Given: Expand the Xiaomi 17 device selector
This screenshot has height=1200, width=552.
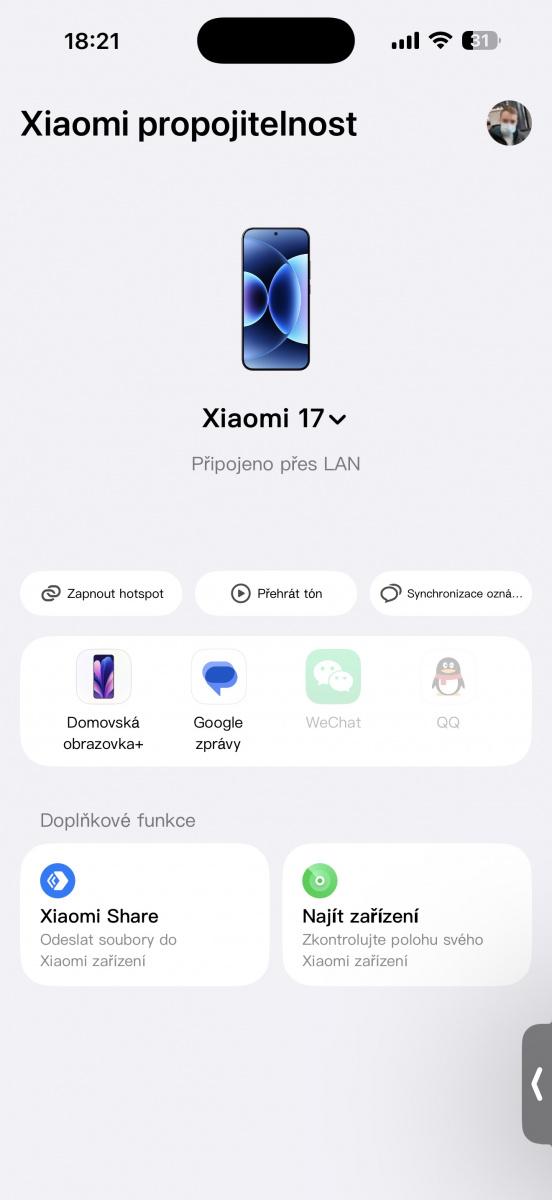Looking at the screenshot, I should coord(275,418).
